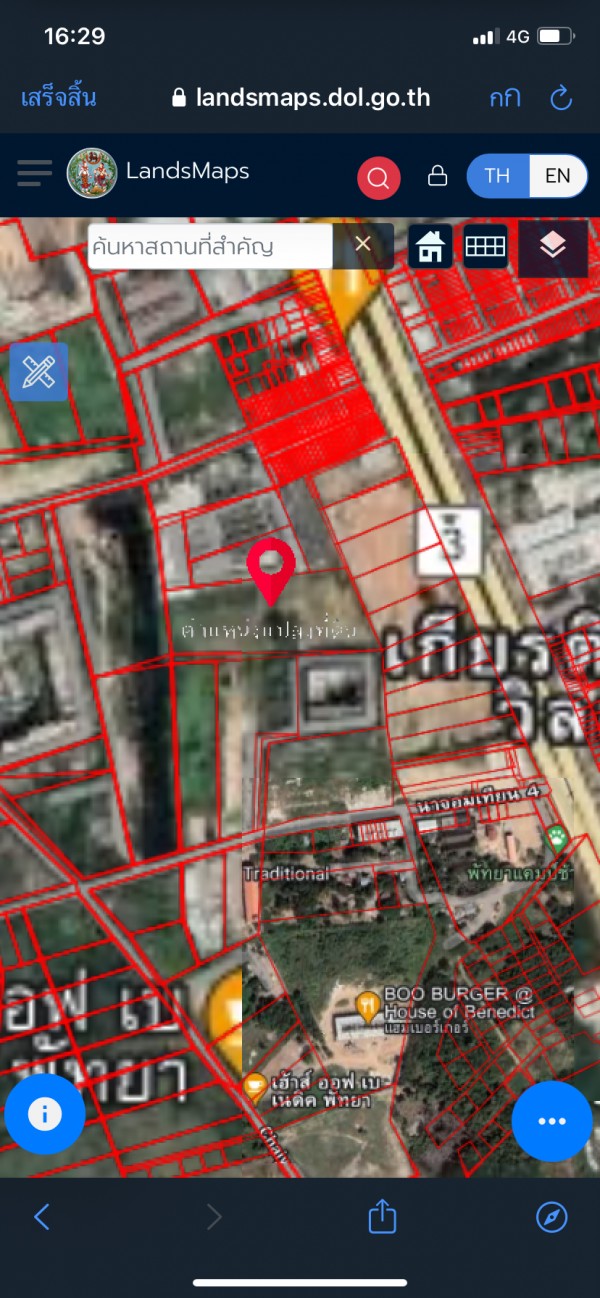Clear the place search field
The width and height of the screenshot is (600, 1298).
tap(362, 244)
